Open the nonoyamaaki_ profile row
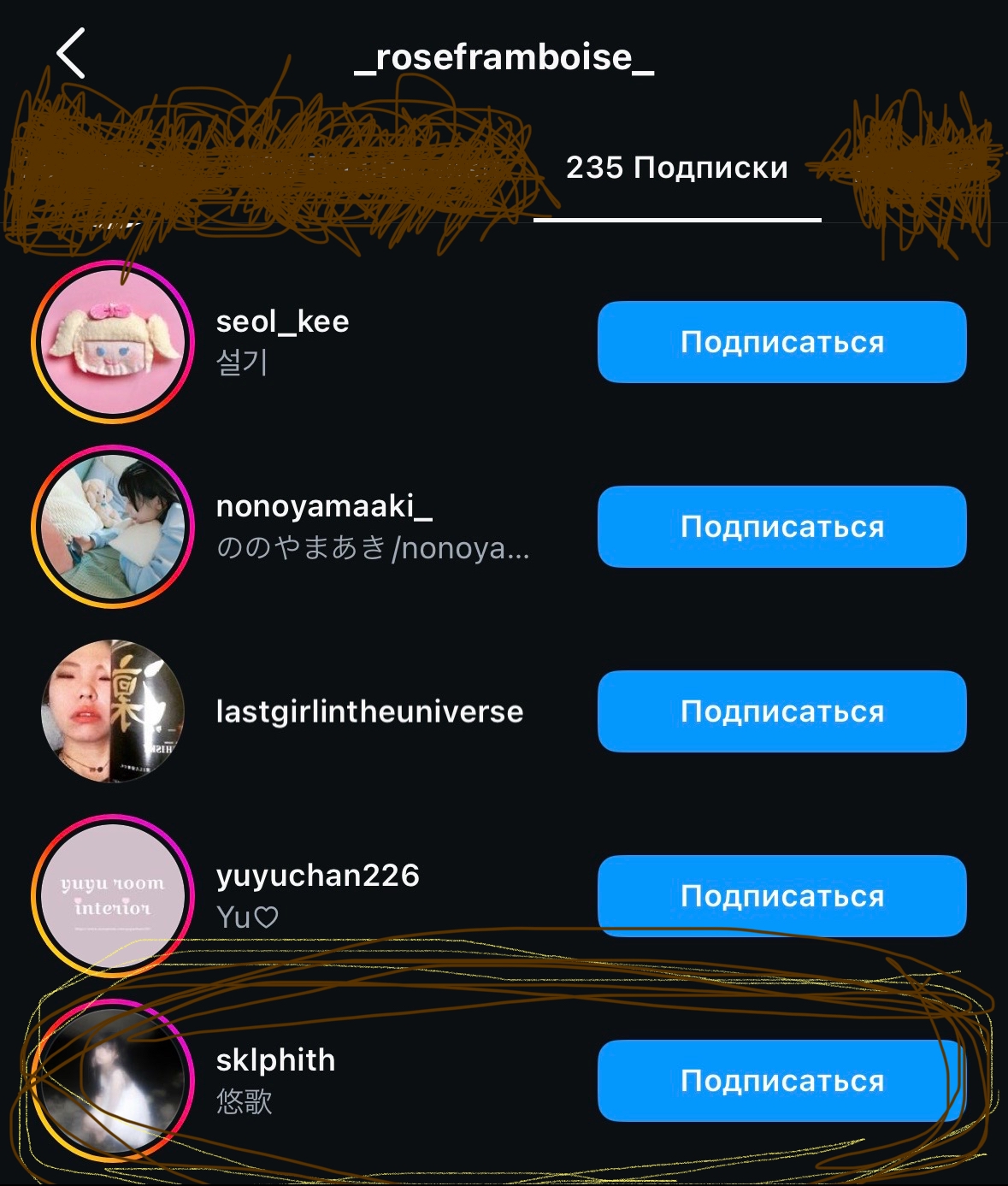The image size is (1008, 1186). (323, 507)
